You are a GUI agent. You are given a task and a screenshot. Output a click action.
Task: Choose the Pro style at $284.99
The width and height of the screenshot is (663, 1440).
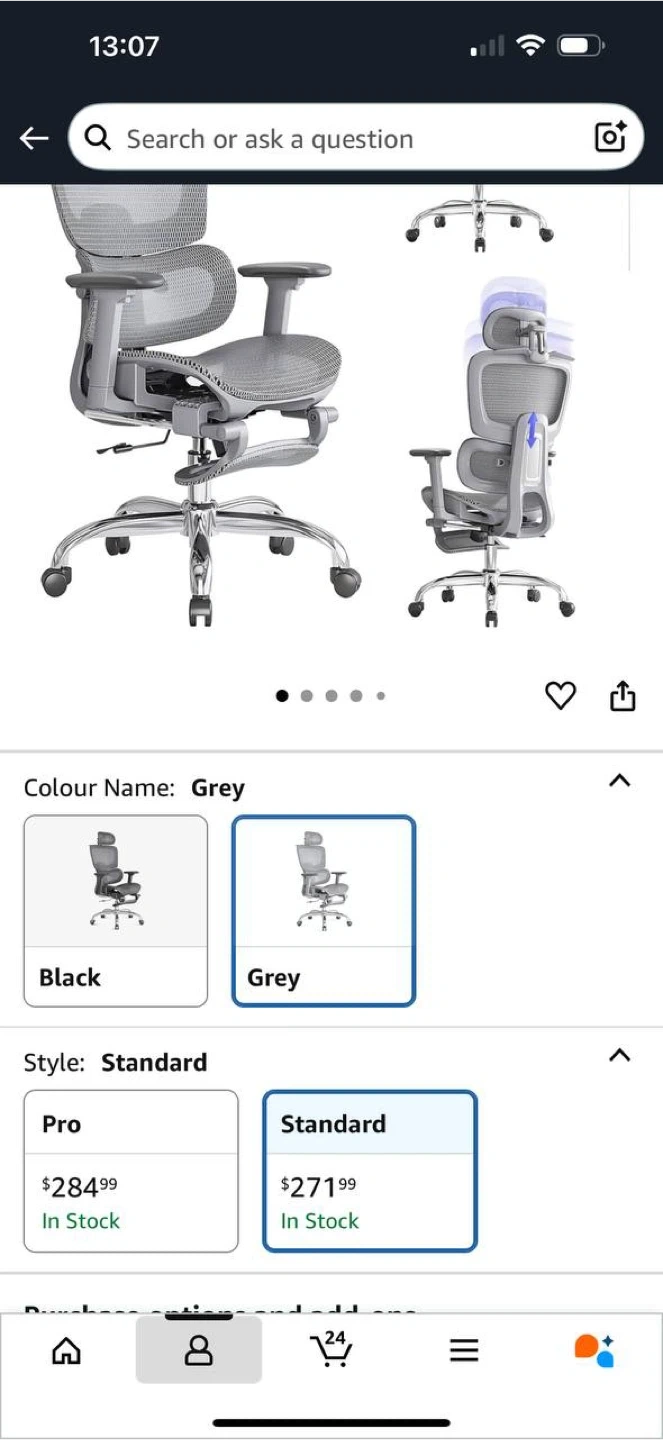tap(131, 1170)
